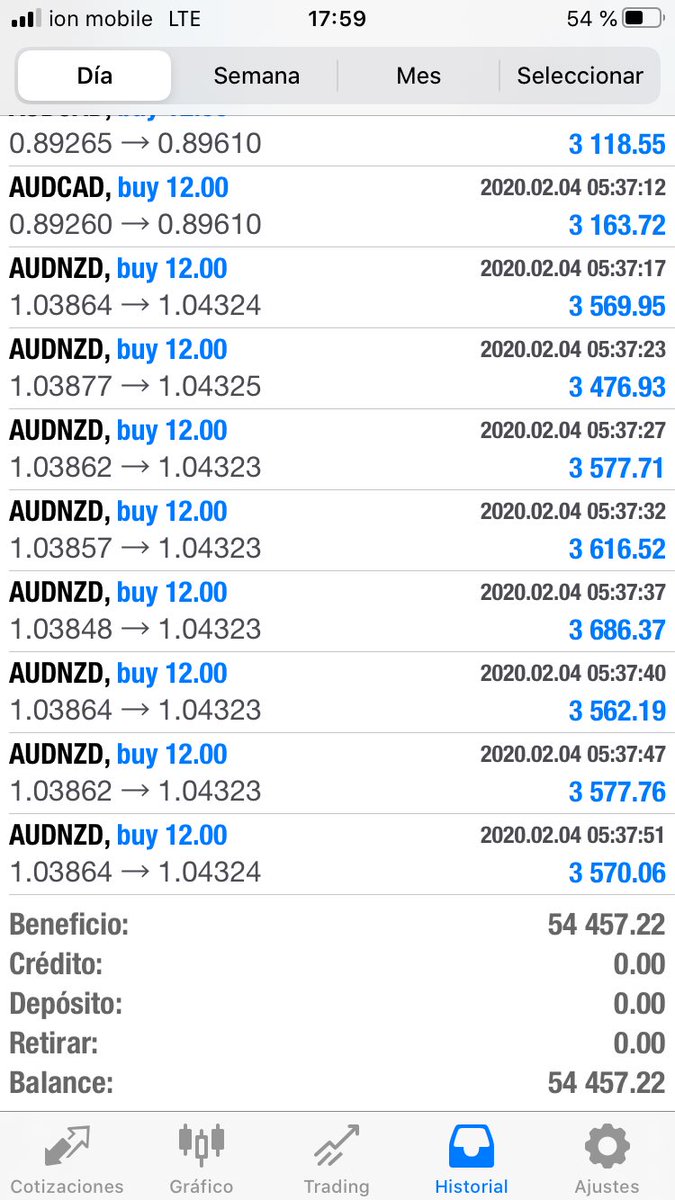
Task: Select the Día period filter
Action: [x=95, y=76]
